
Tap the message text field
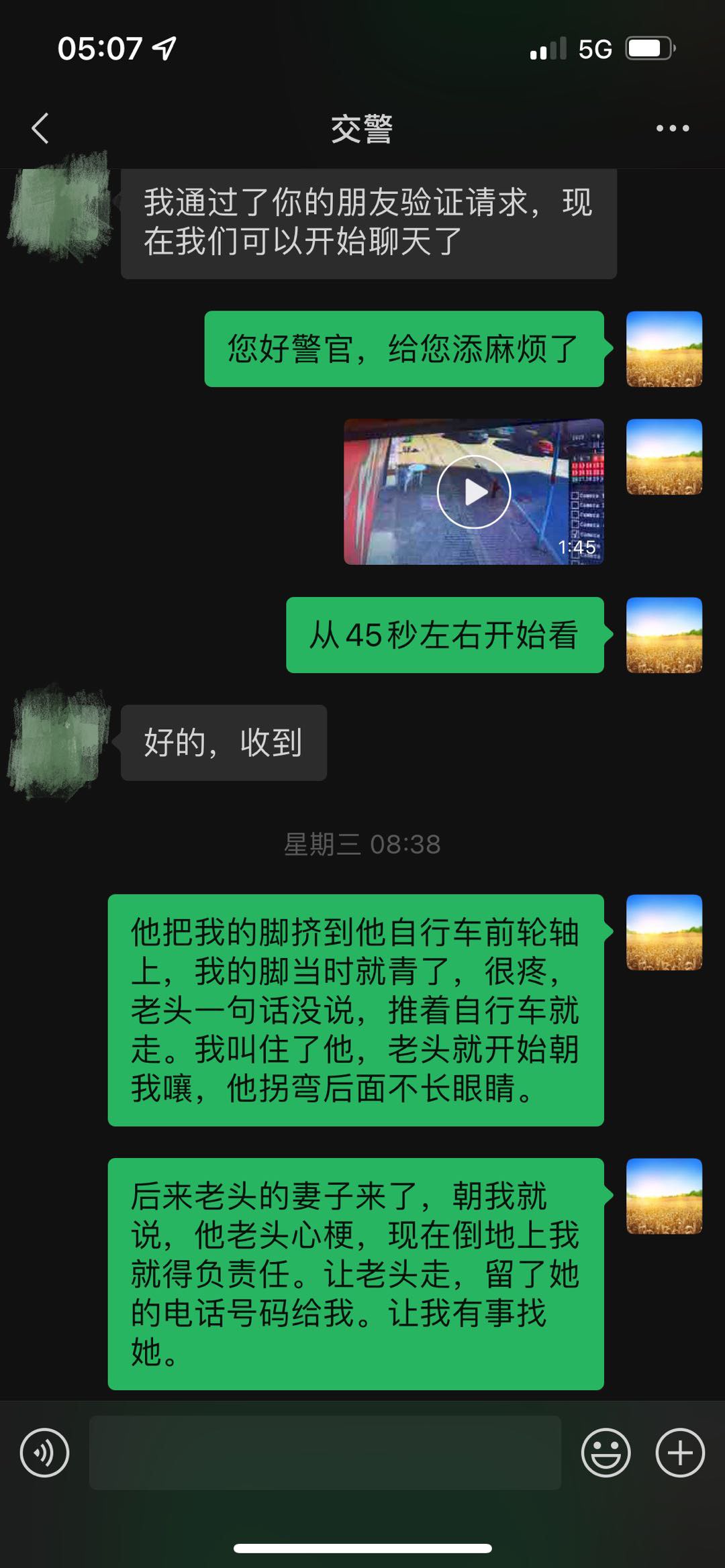[x=325, y=1453]
